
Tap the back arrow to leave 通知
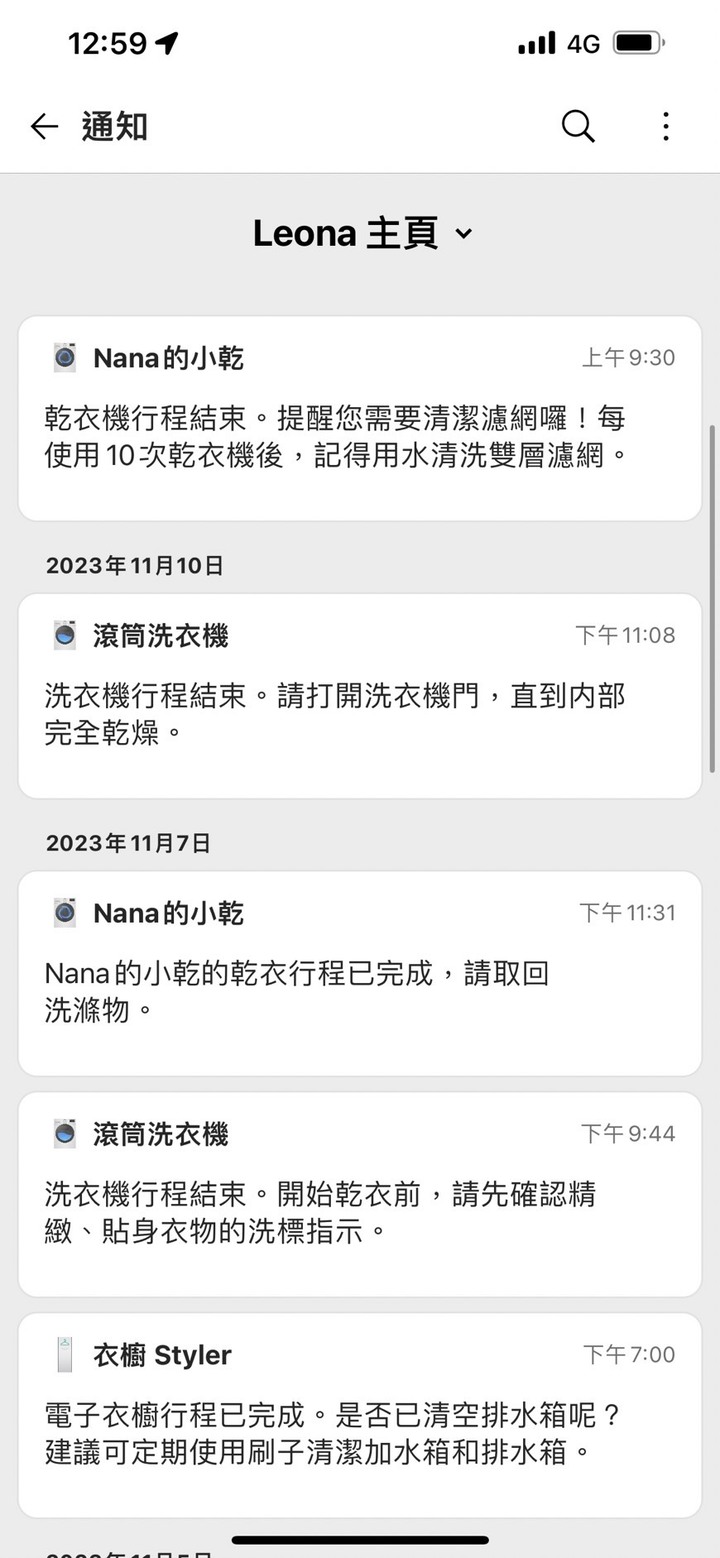44,127
